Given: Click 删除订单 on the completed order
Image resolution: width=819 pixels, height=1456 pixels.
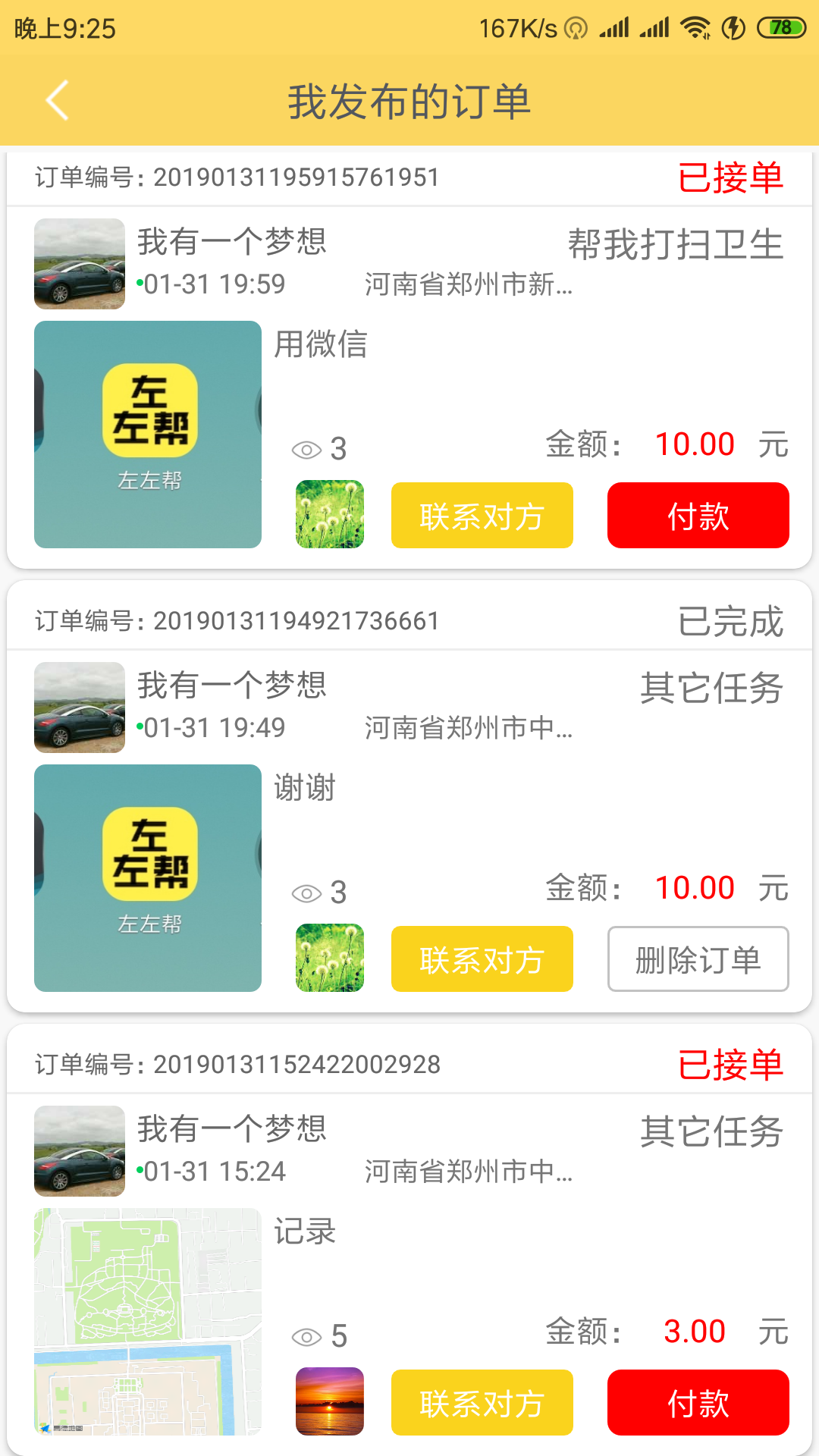Looking at the screenshot, I should [x=698, y=959].
